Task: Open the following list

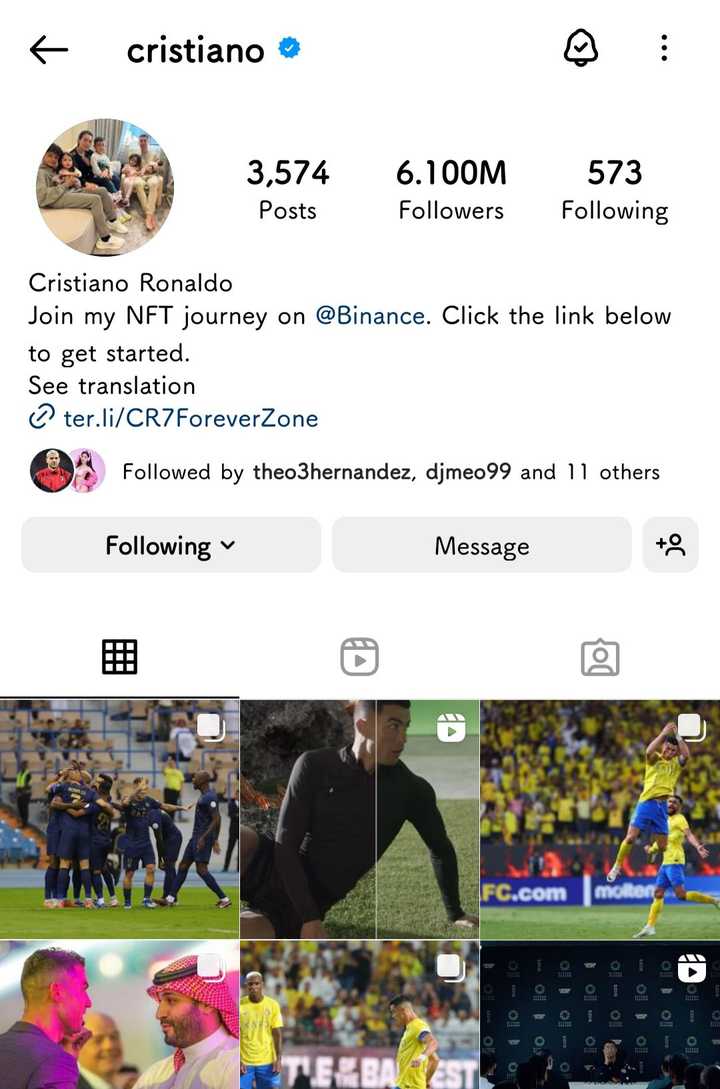Action: (614, 189)
